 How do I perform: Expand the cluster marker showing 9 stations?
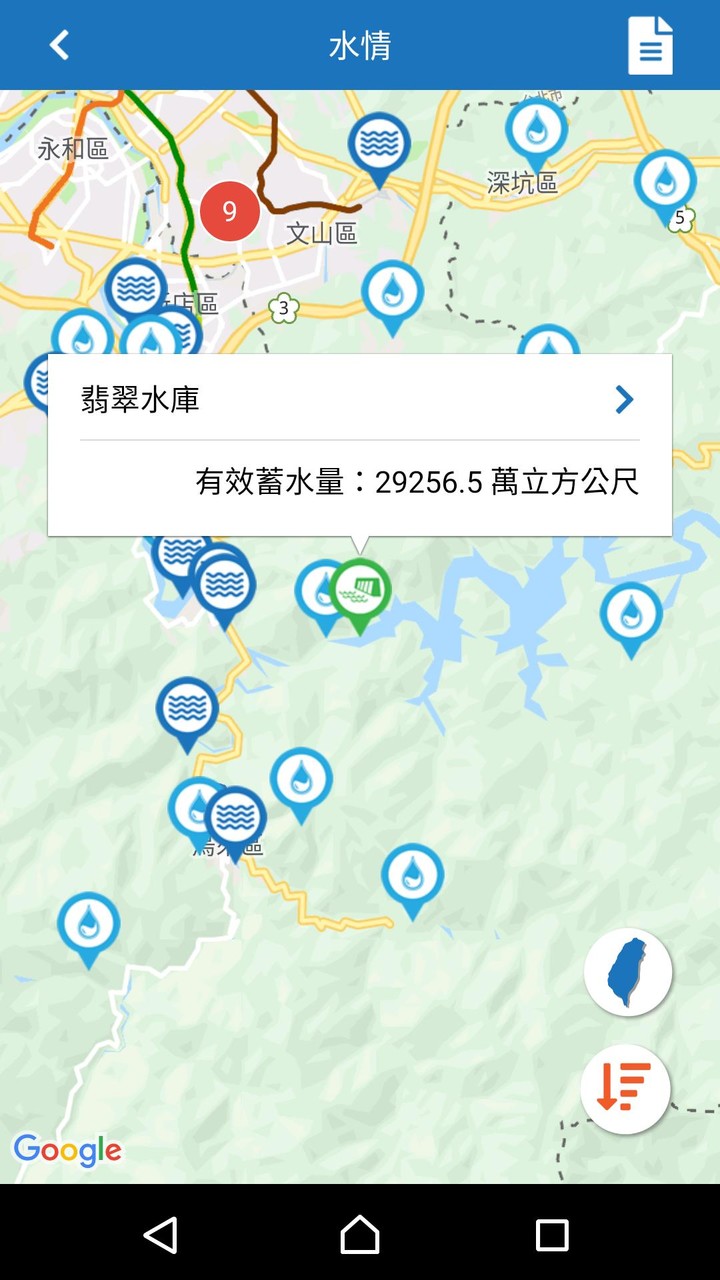coord(229,211)
